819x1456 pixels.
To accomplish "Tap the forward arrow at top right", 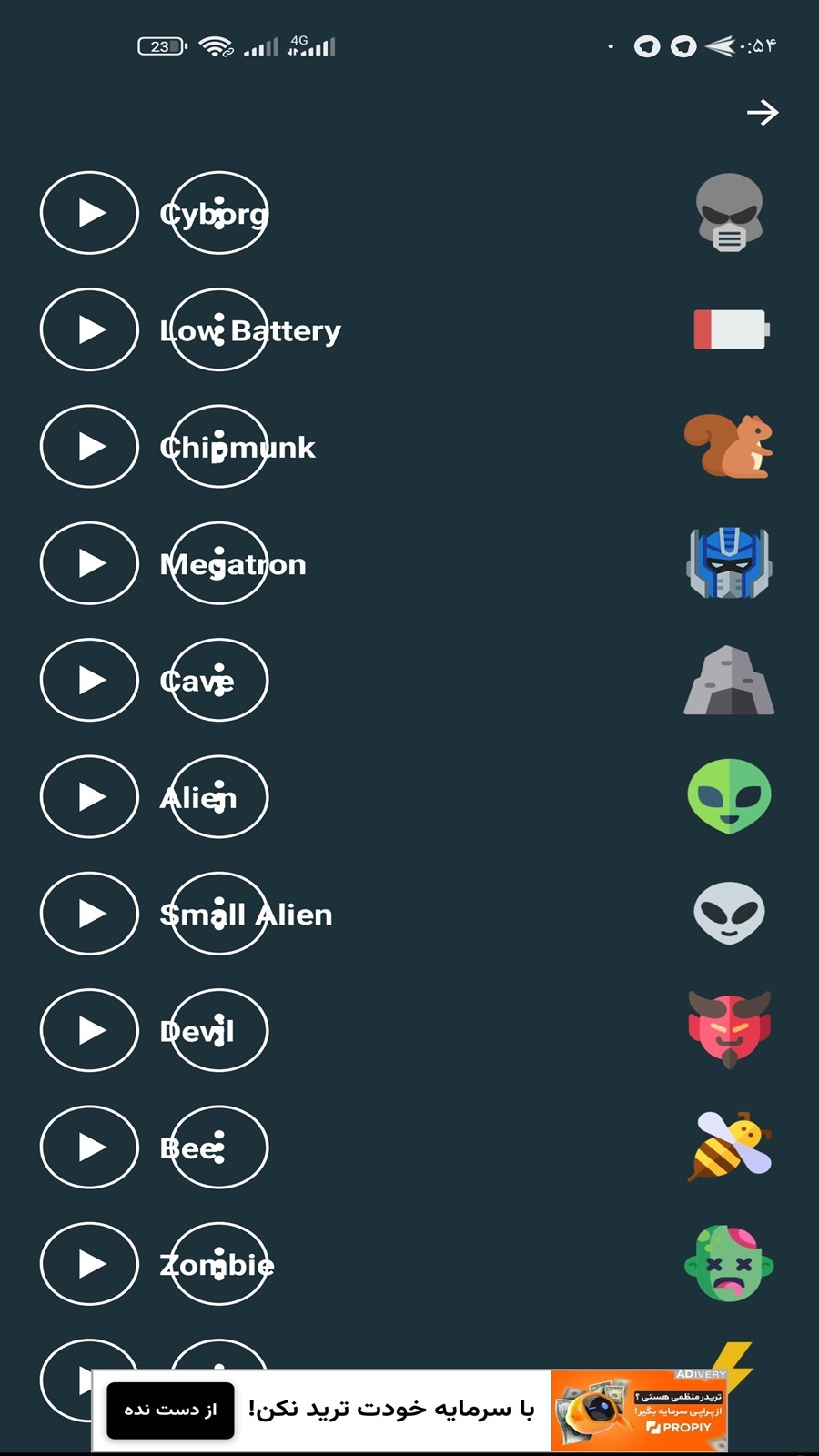I will pos(762,112).
